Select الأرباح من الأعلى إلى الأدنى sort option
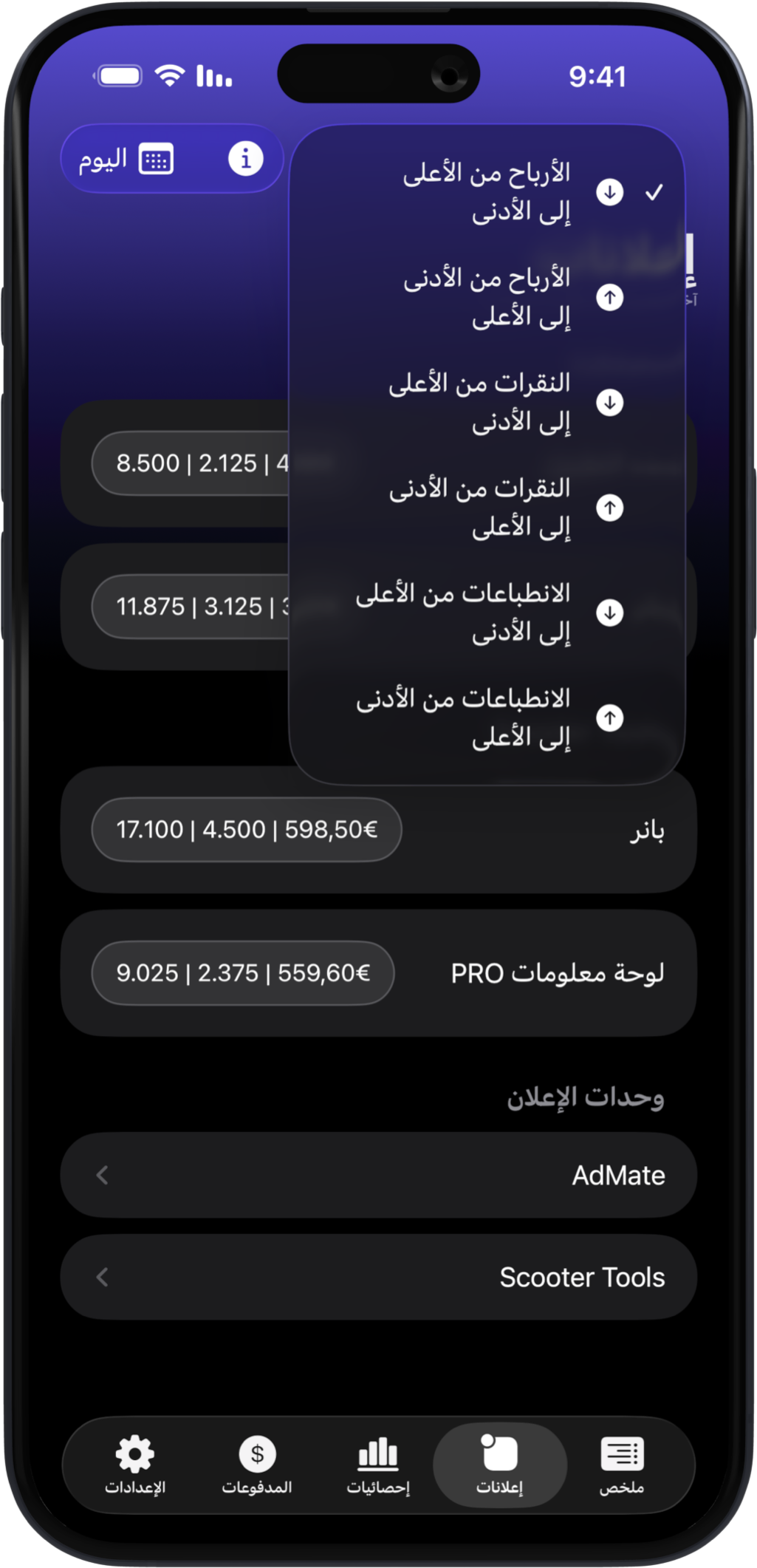The image size is (757, 1568). [487, 192]
